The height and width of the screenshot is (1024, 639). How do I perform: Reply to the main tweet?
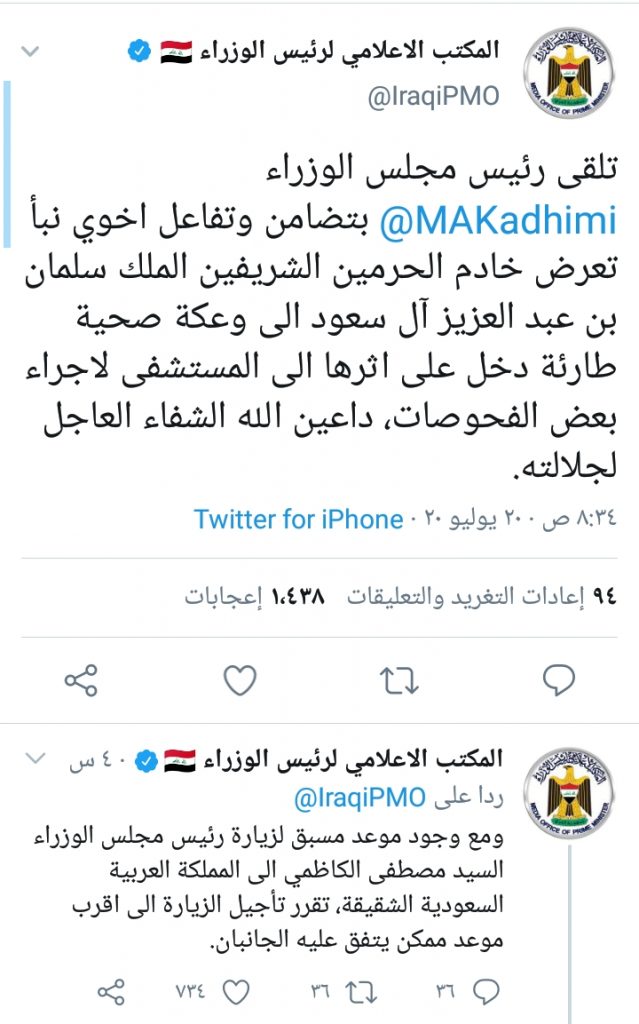click(559, 680)
